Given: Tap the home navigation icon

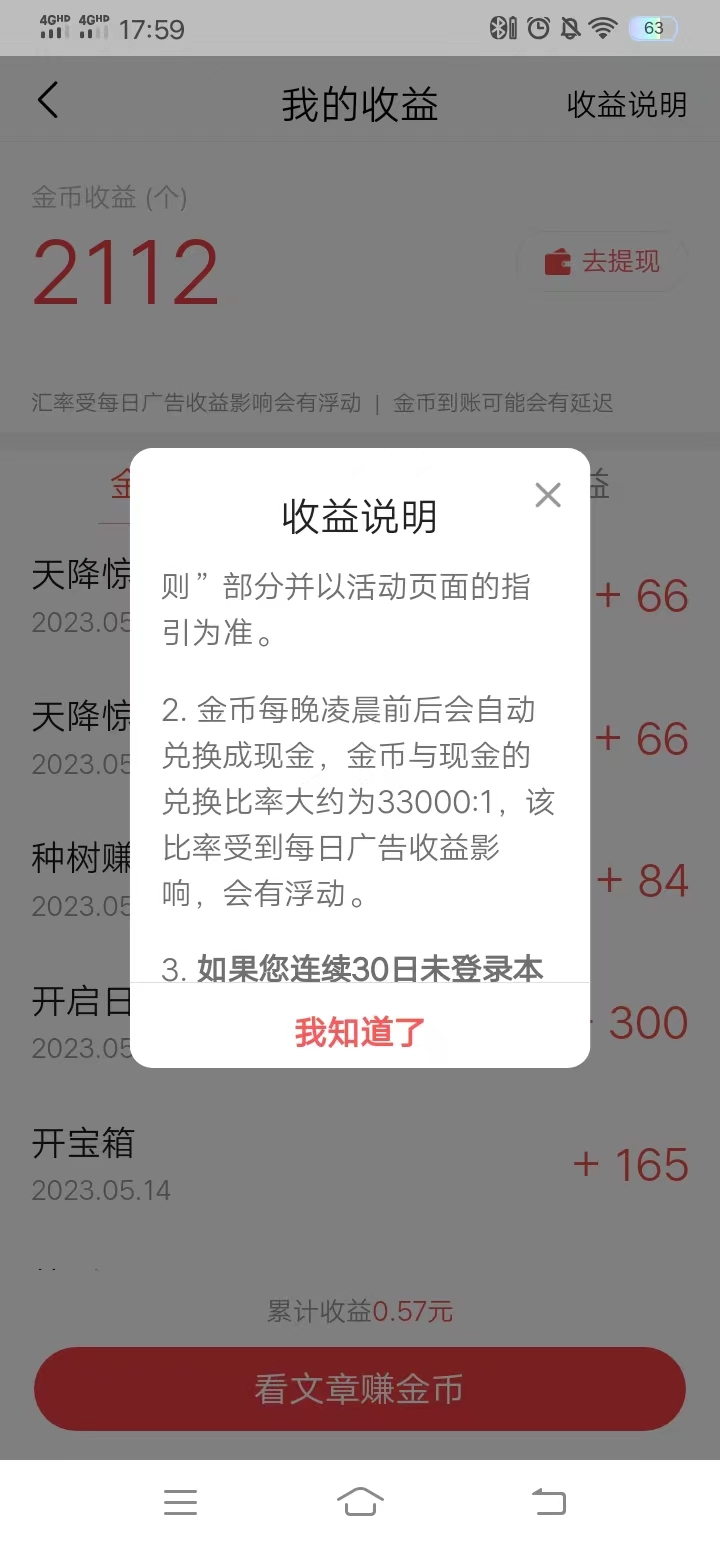Looking at the screenshot, I should point(360,1501).
